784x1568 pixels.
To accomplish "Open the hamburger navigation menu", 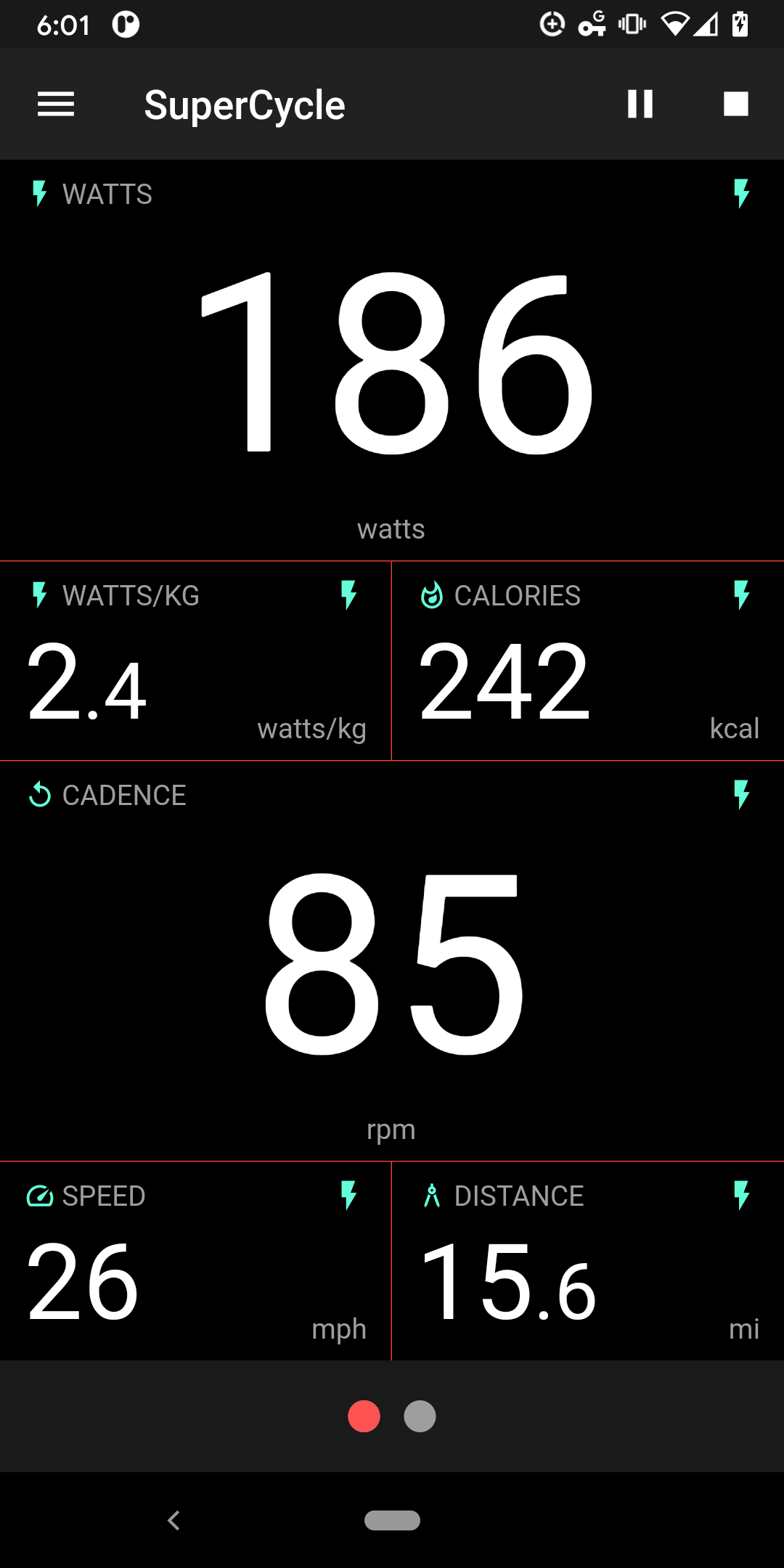I will click(56, 105).
